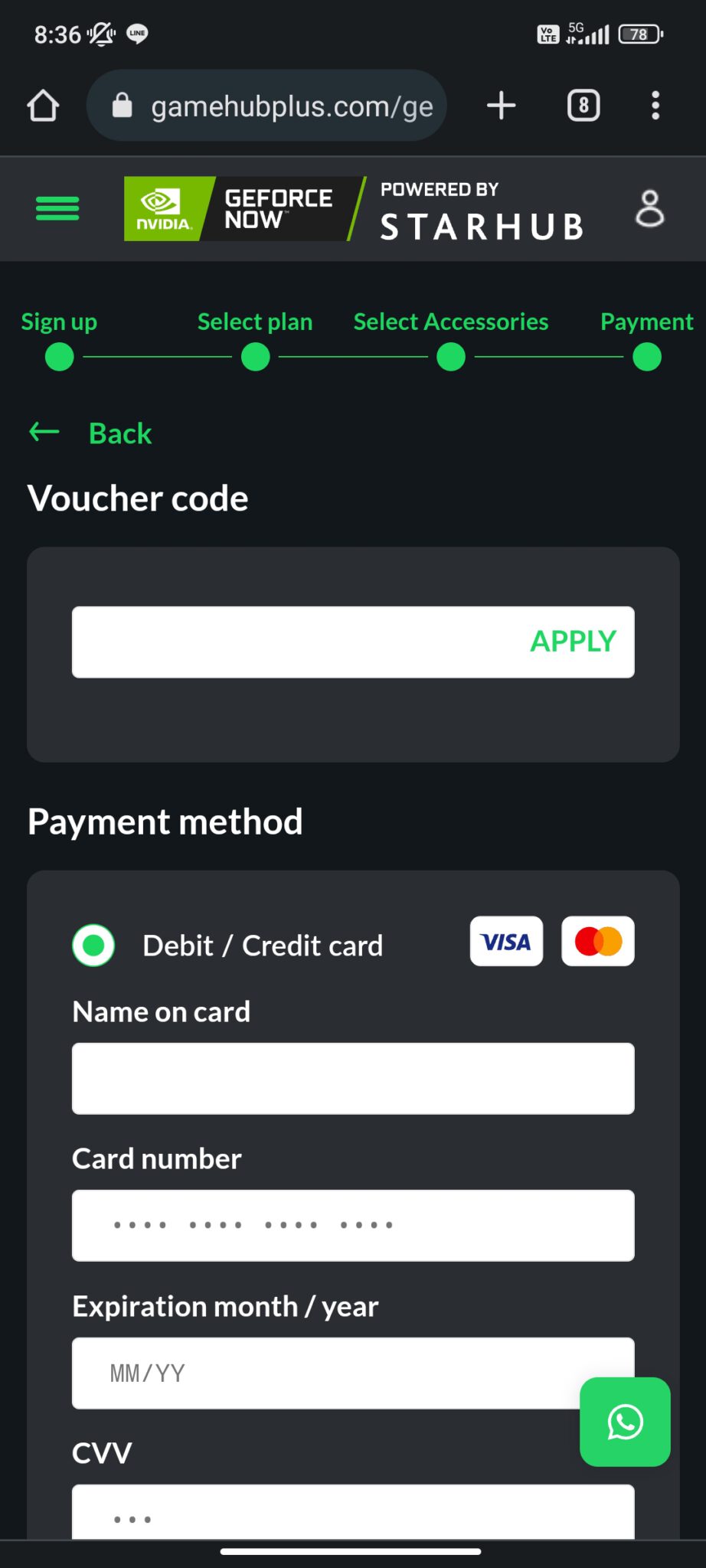View the open browser tabs

583,106
